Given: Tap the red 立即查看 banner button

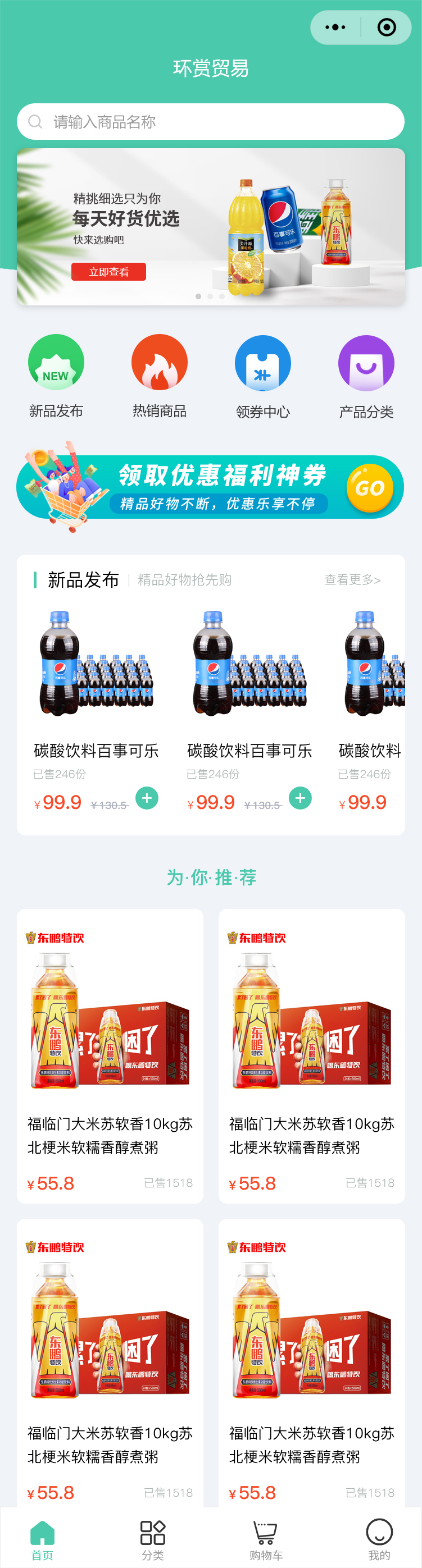Looking at the screenshot, I should pyautogui.click(x=108, y=272).
